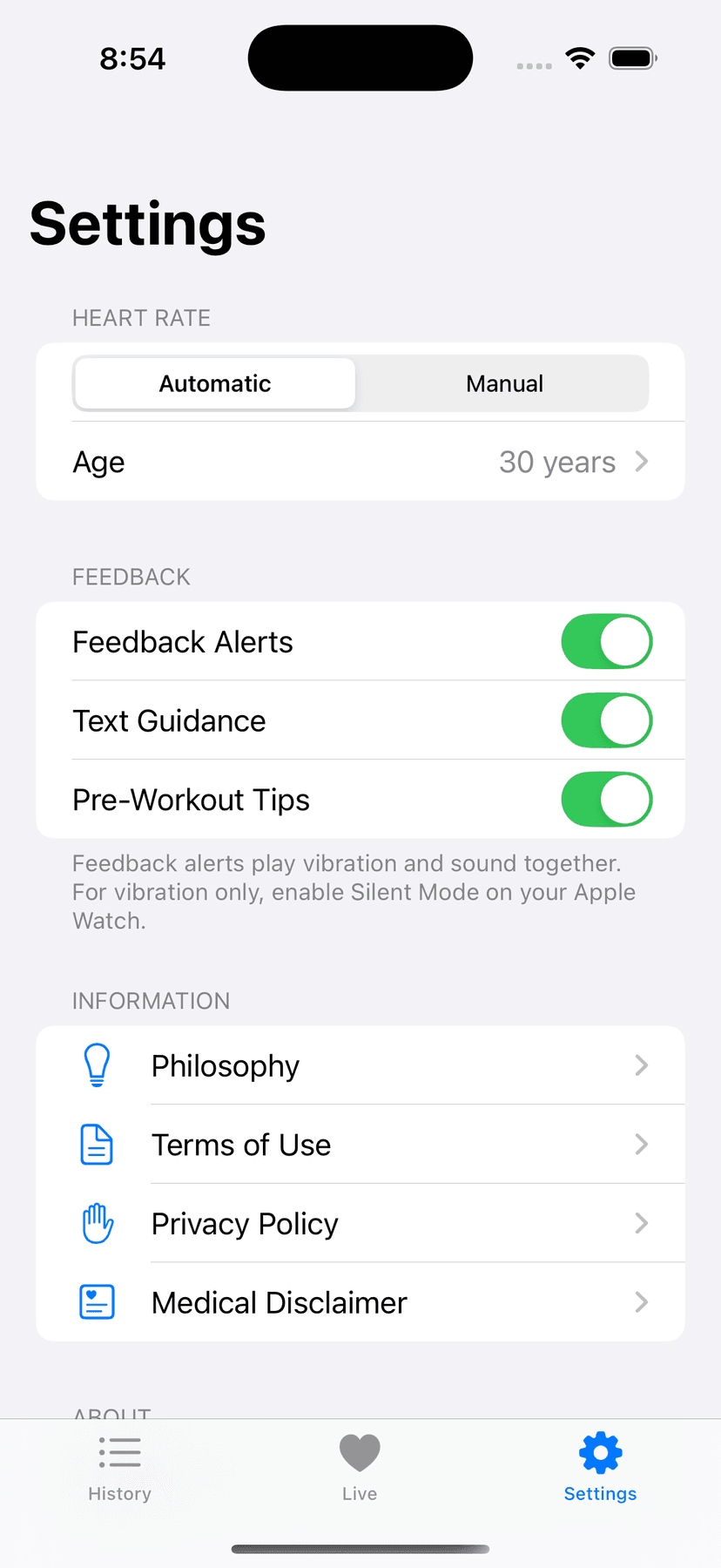The width and height of the screenshot is (721, 1568).
Task: Tap the Wi-Fi icon in the status bar
Action: click(580, 57)
